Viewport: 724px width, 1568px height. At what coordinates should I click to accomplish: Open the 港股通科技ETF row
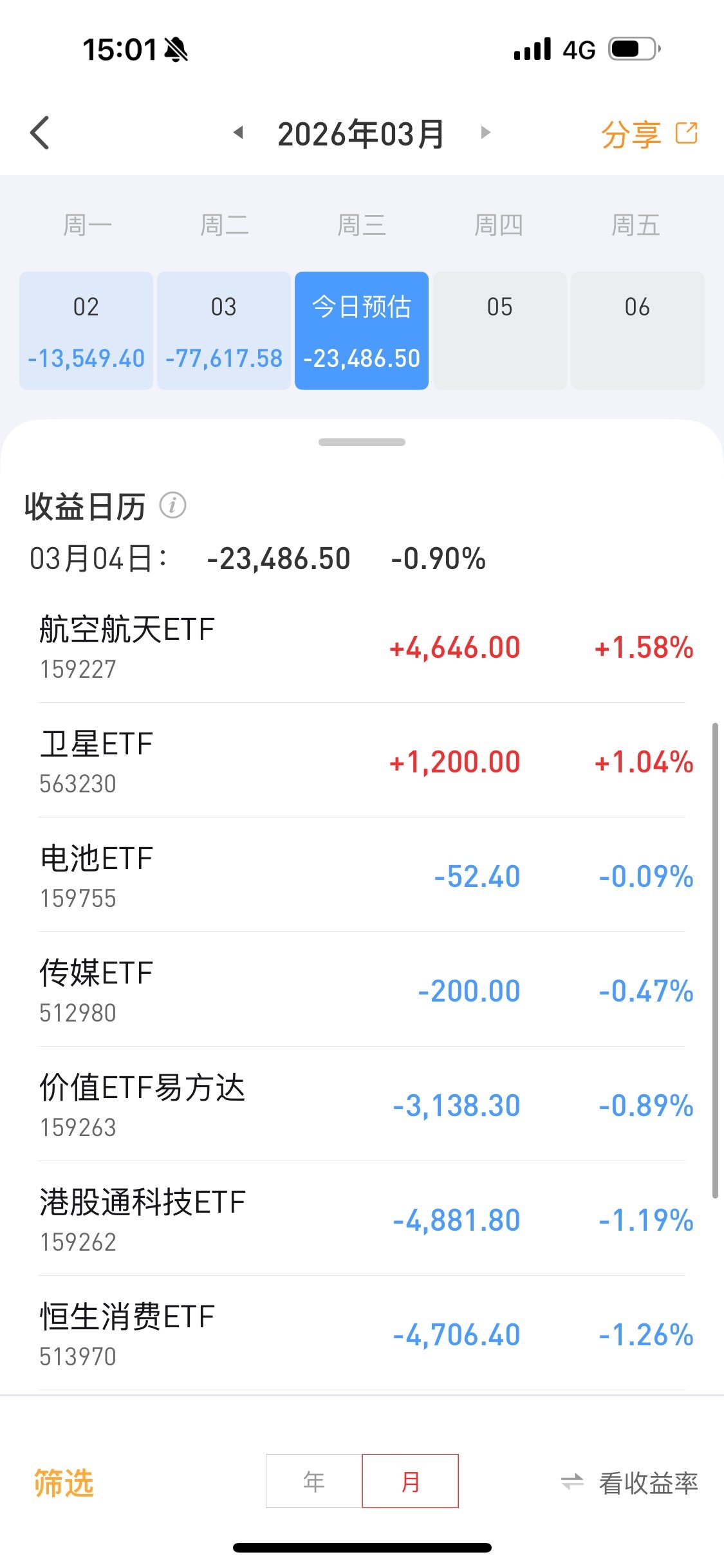pyautogui.click(x=362, y=1219)
